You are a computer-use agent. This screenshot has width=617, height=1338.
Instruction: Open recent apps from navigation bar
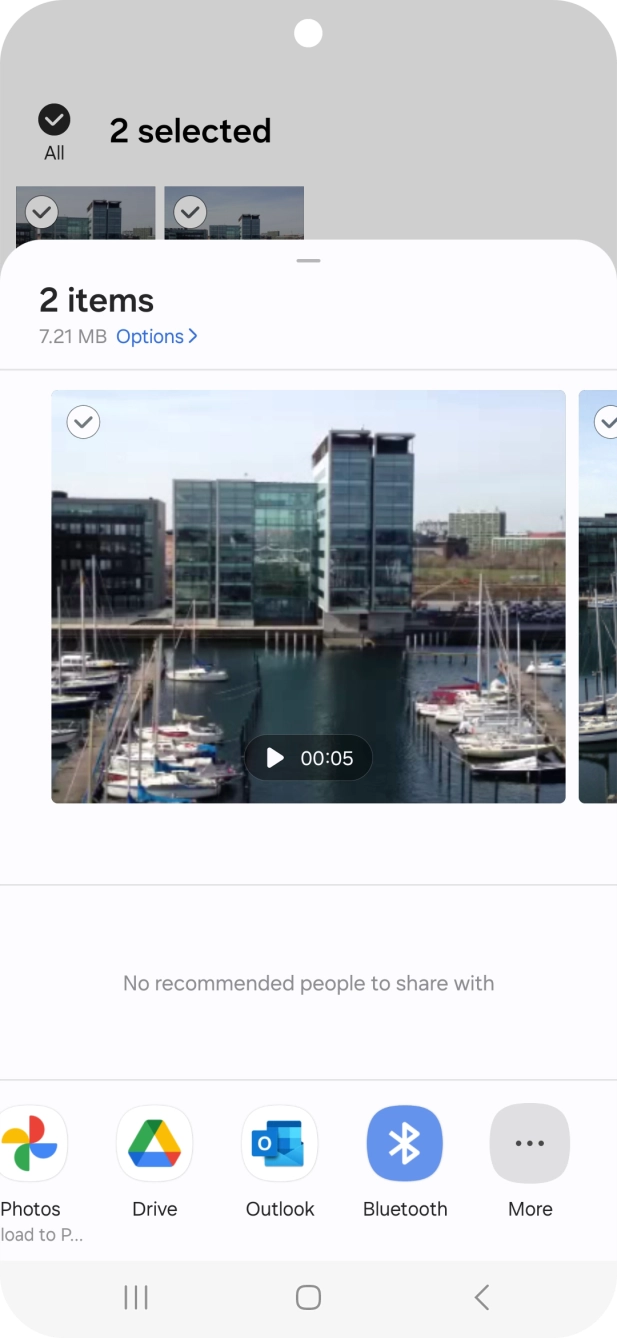(x=136, y=1297)
